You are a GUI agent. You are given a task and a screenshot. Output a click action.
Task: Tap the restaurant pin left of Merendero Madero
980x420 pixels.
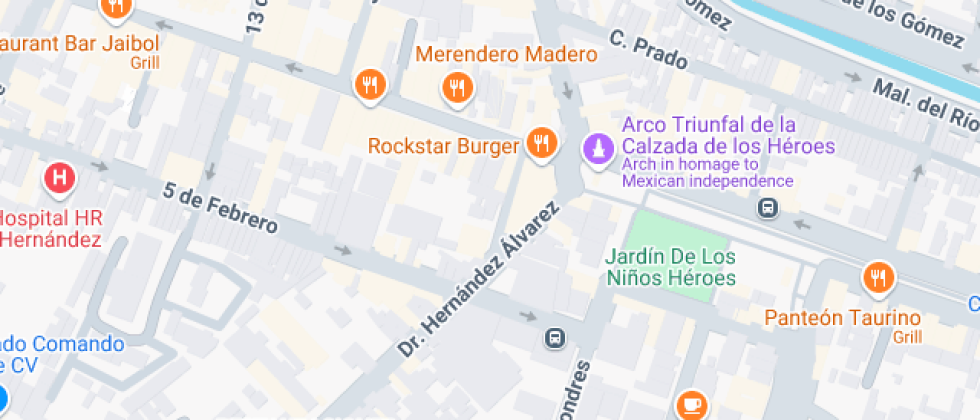point(370,85)
